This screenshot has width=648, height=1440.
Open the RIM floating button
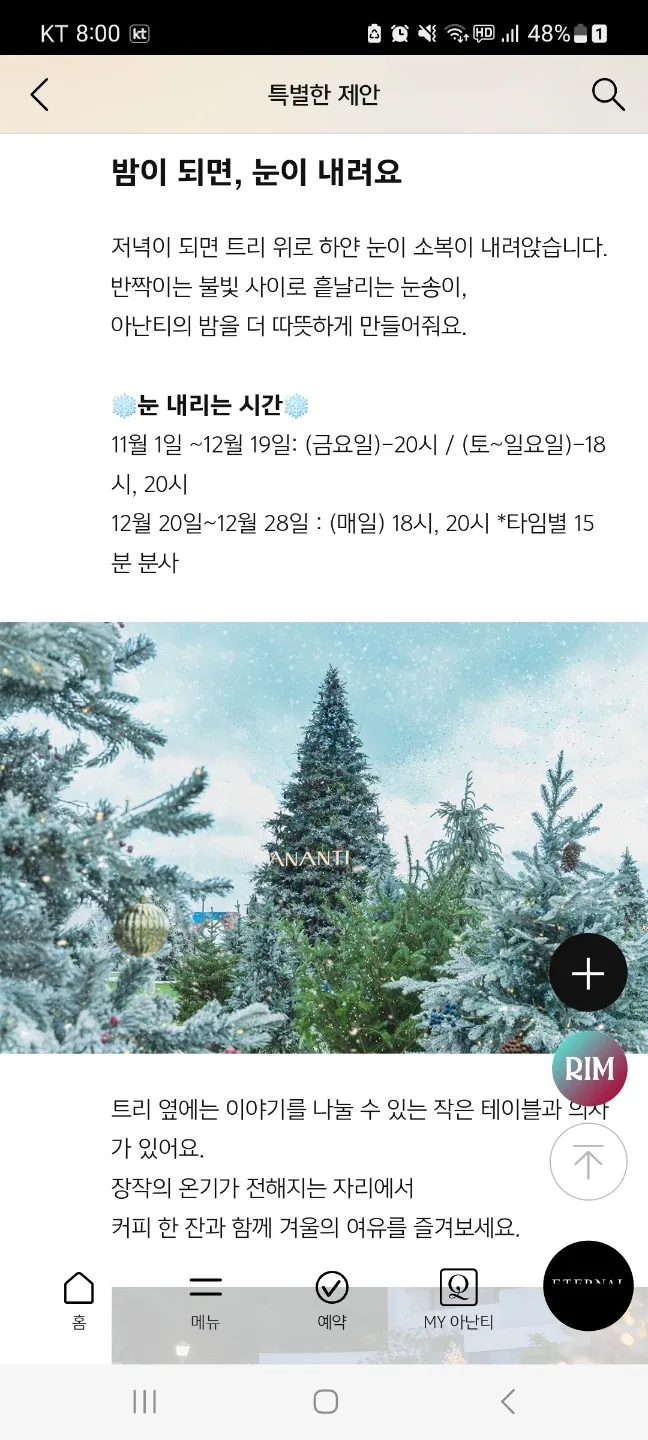pyautogui.click(x=589, y=1069)
